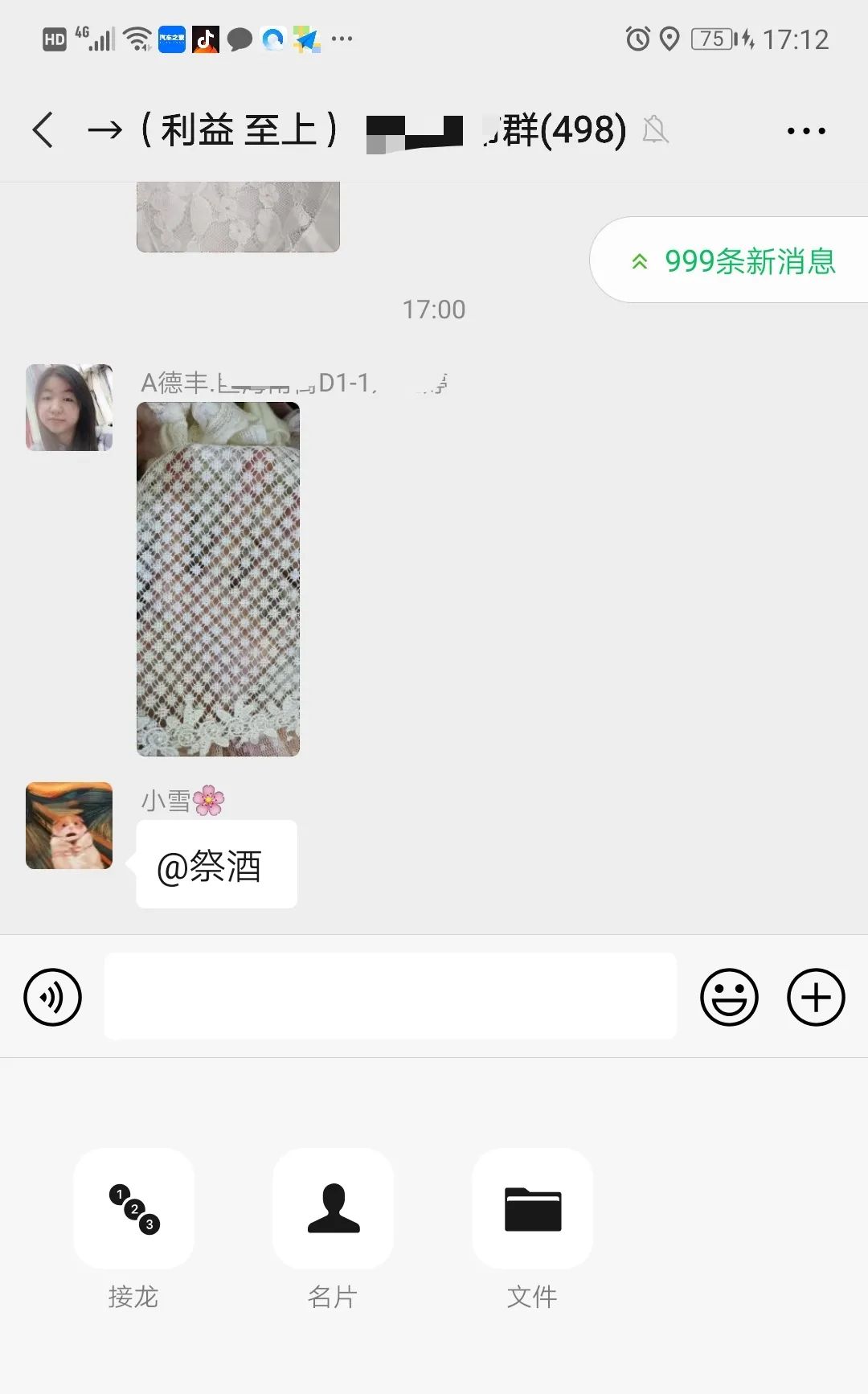The width and height of the screenshot is (868, 1394).
Task: Switch to voice message input
Action: tap(53, 997)
